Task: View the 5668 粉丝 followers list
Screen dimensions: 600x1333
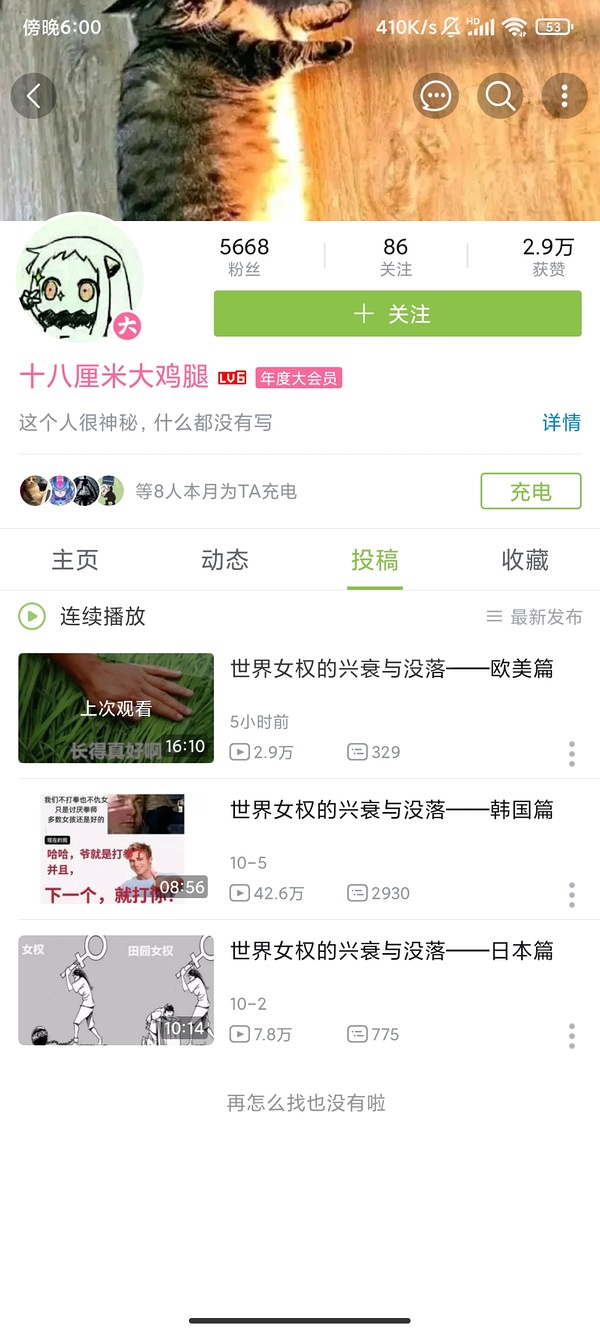Action: (x=245, y=256)
